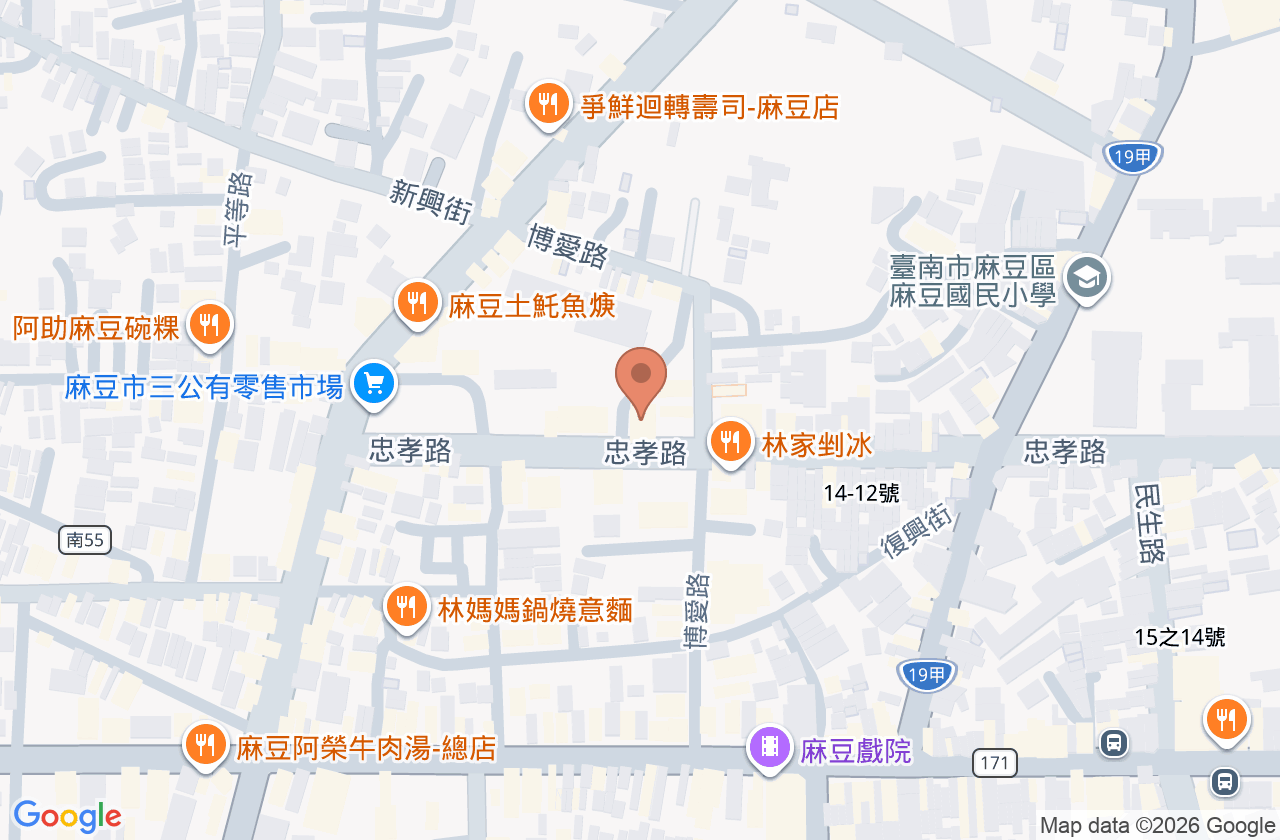
Task: Open the 林媽媽鍋燒意麵 restaurant marker
Action: (407, 607)
